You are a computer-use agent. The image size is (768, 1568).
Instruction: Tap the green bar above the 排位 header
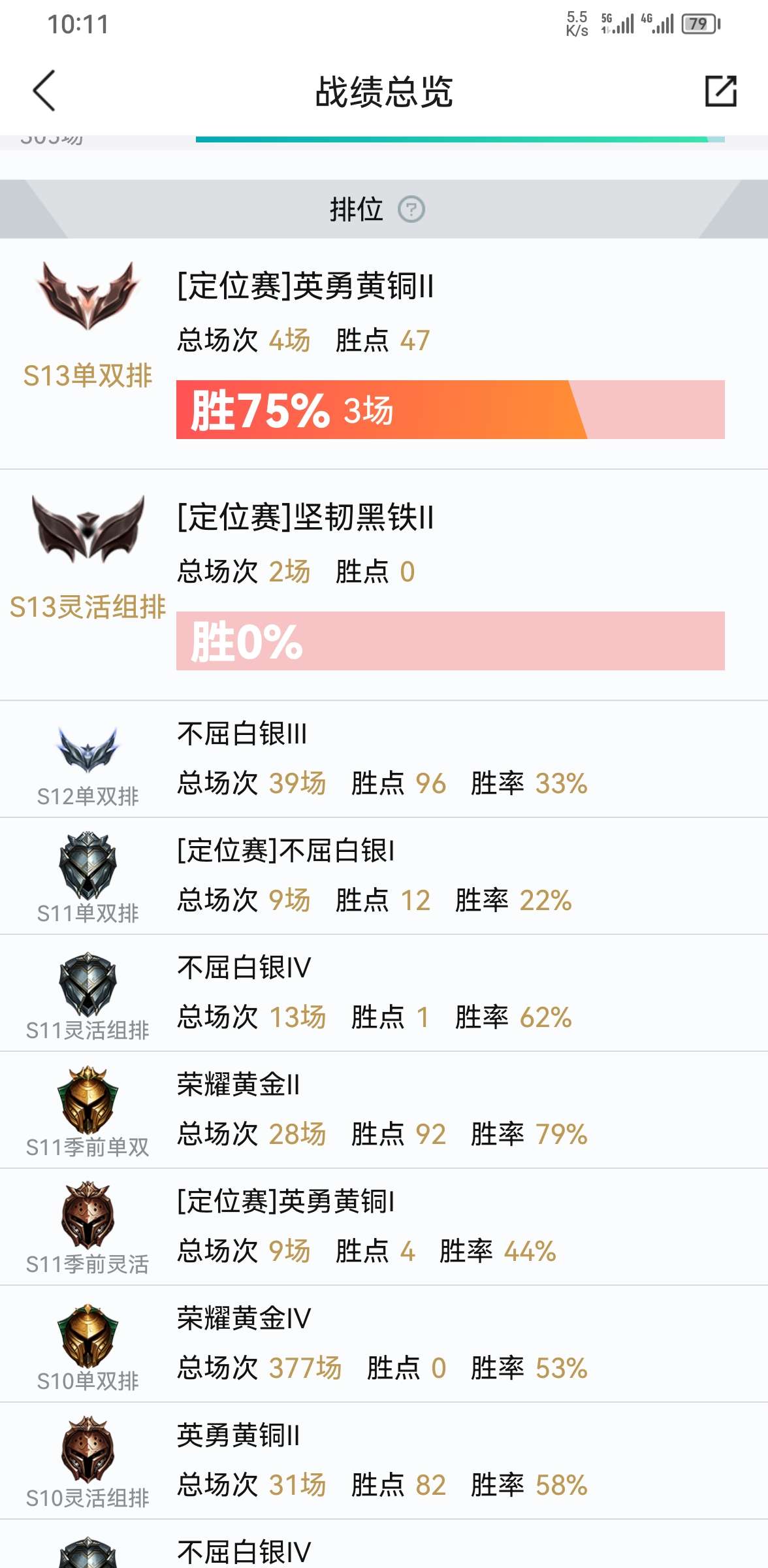457,139
